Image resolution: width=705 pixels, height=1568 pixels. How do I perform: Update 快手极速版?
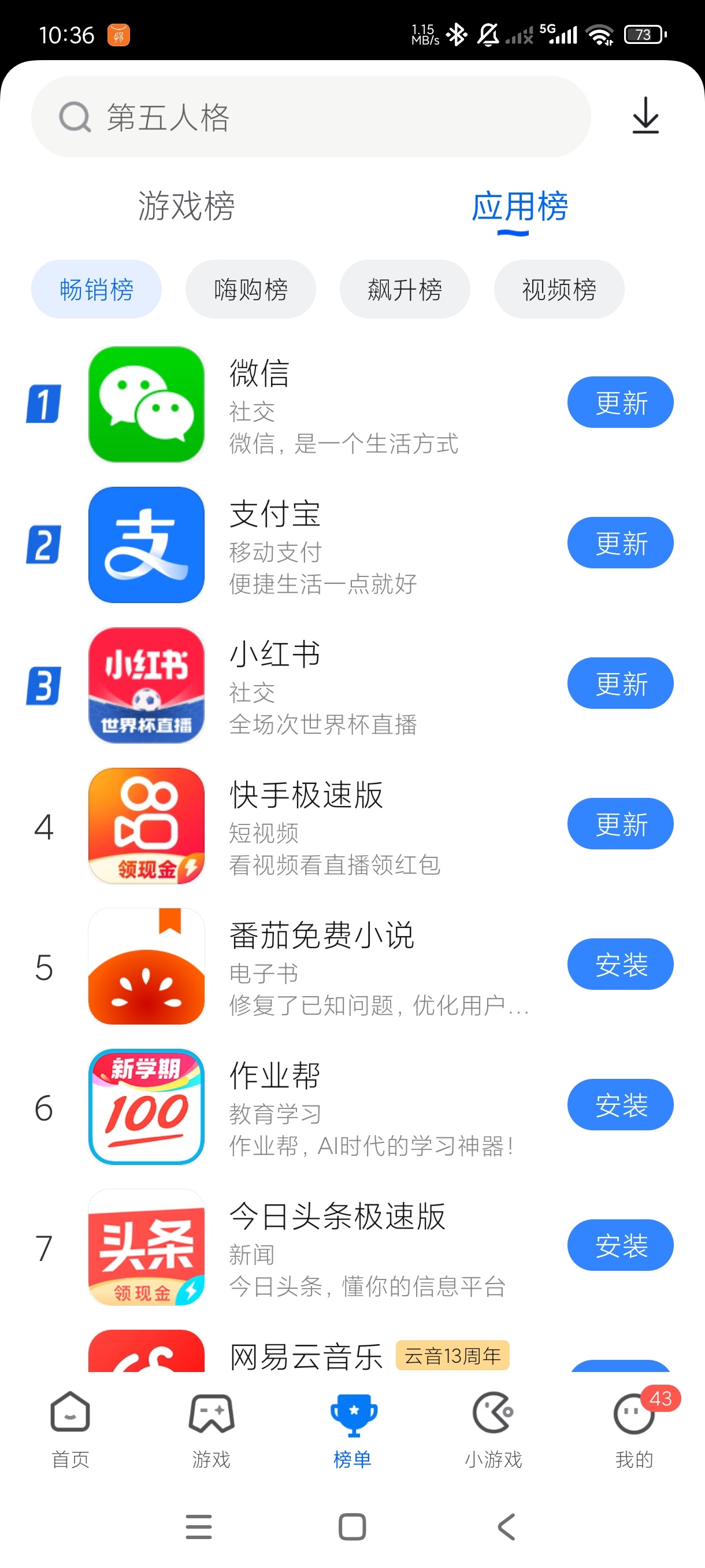coord(621,824)
